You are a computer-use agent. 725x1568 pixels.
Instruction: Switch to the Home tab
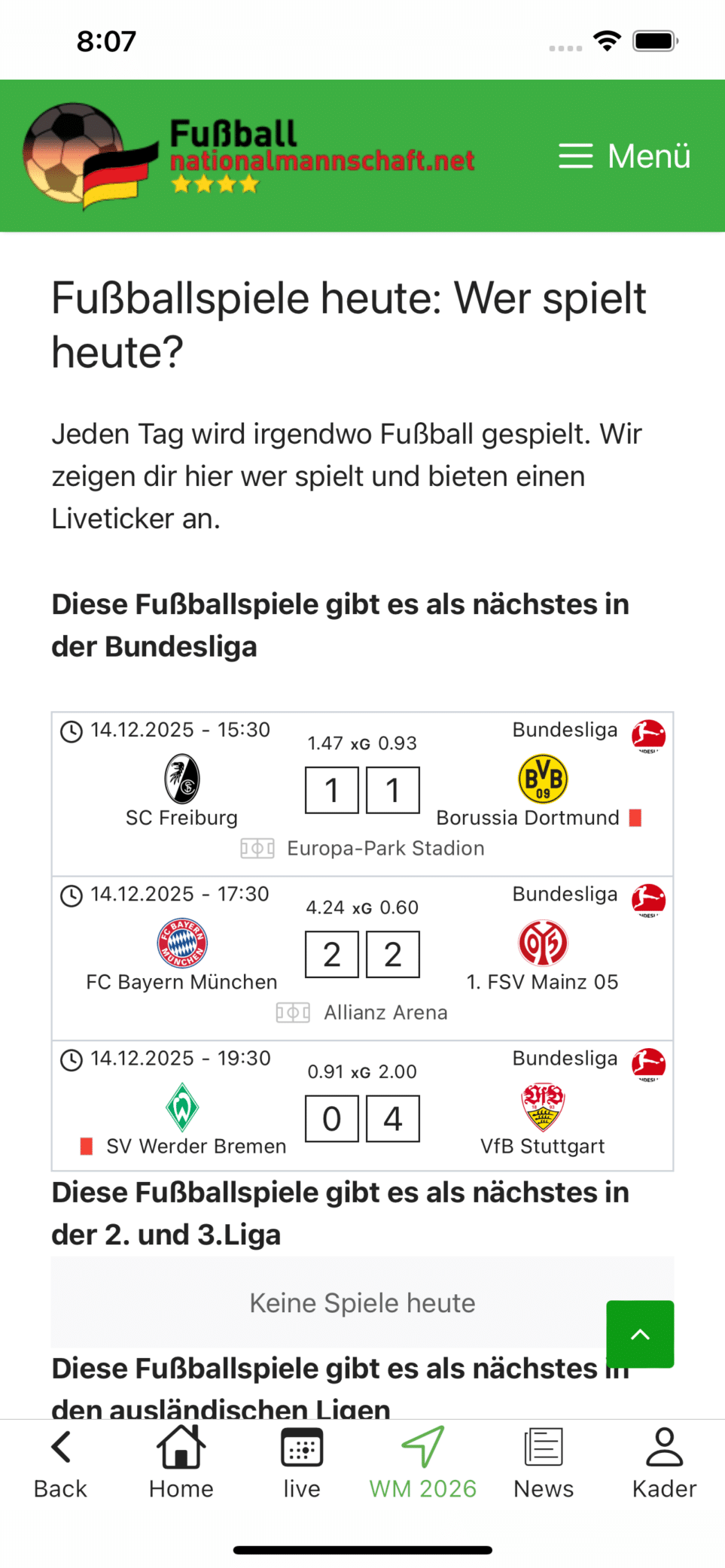(181, 1465)
